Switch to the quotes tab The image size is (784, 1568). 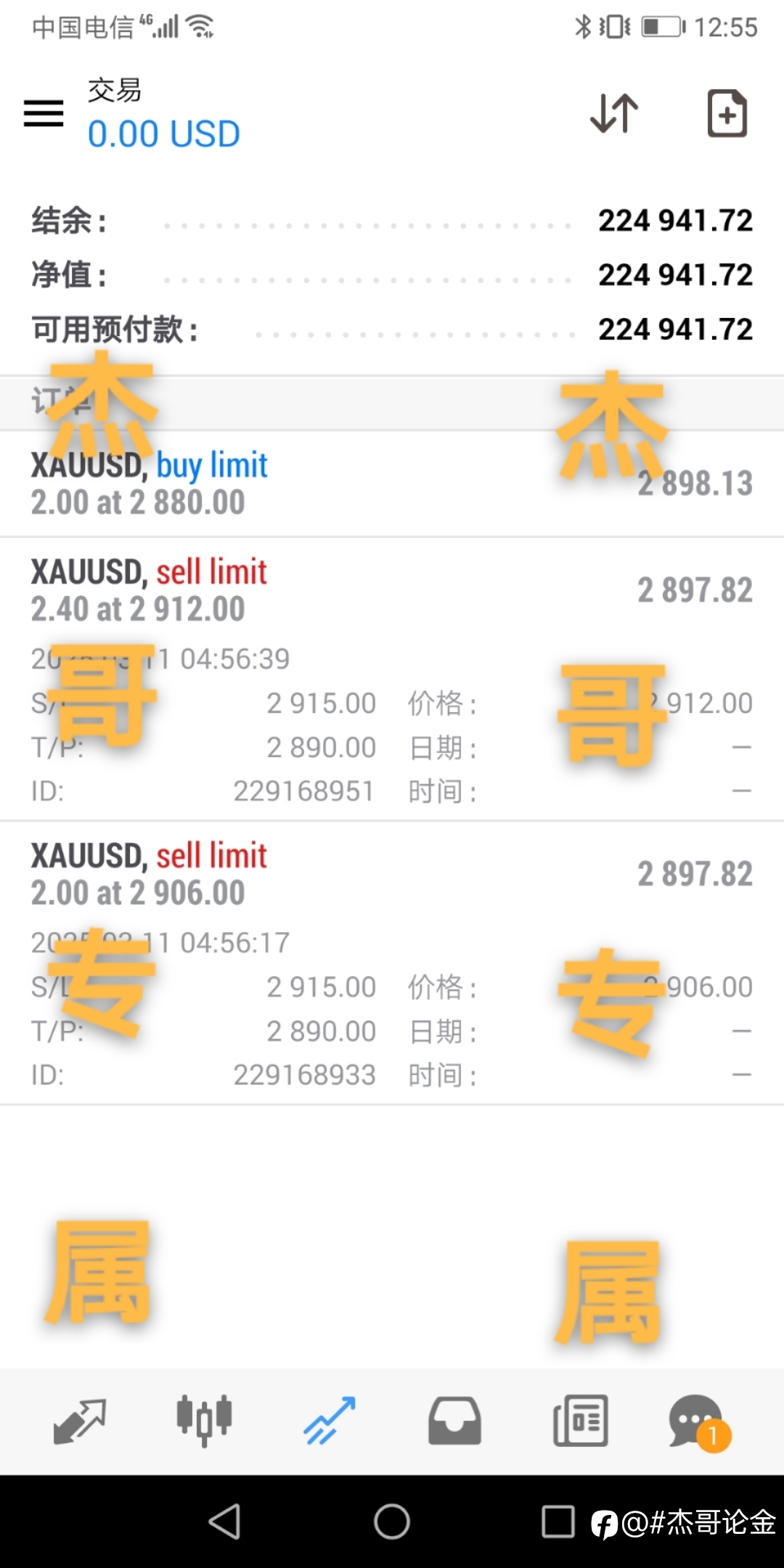coord(80,1421)
